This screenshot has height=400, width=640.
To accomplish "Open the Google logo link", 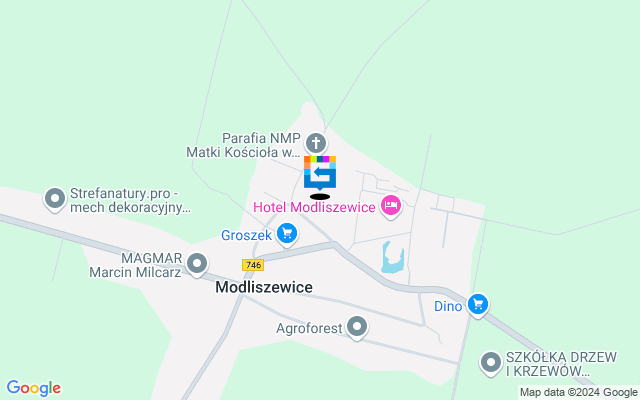I will (x=33, y=388).
